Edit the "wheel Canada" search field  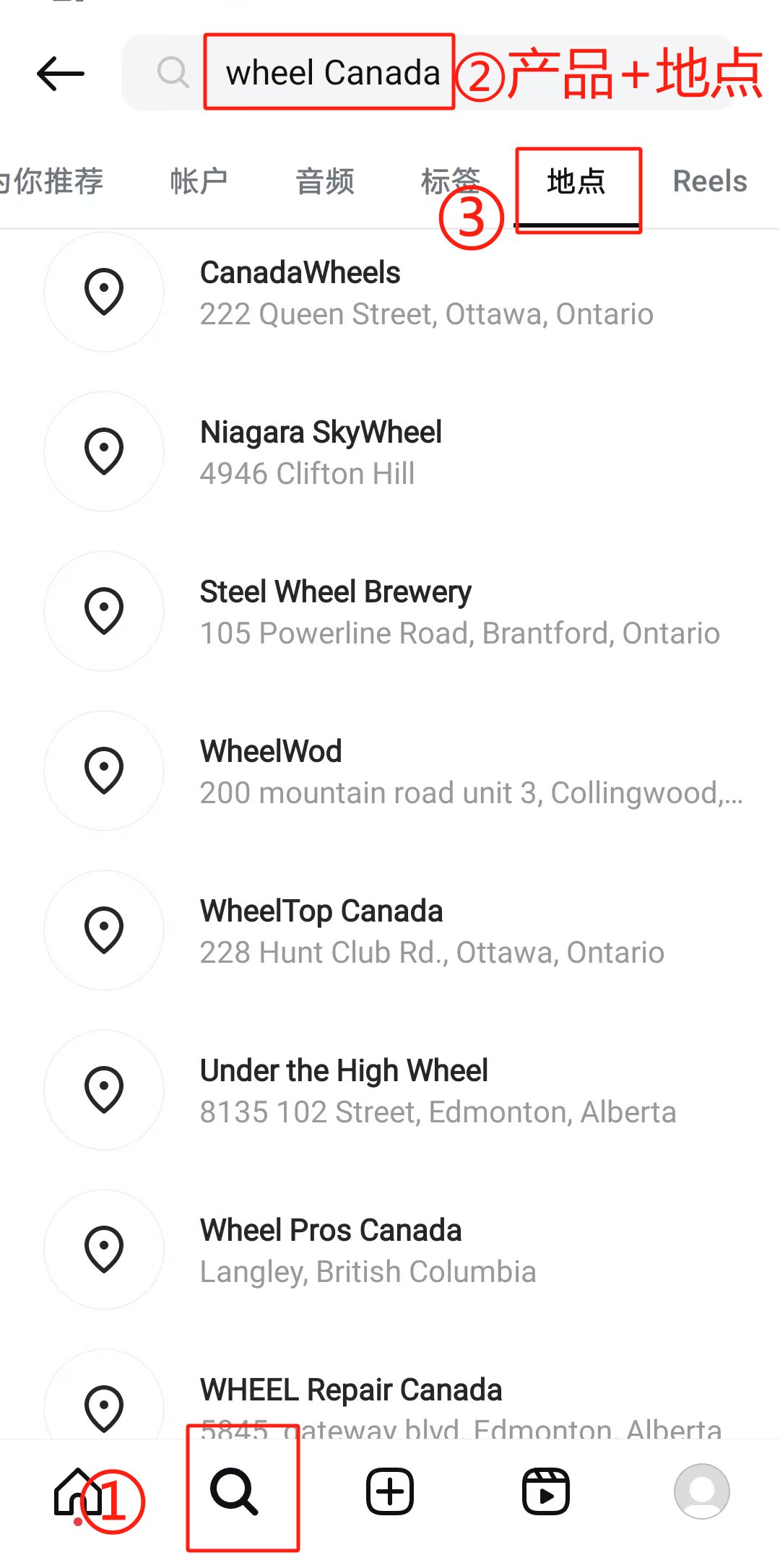point(332,73)
